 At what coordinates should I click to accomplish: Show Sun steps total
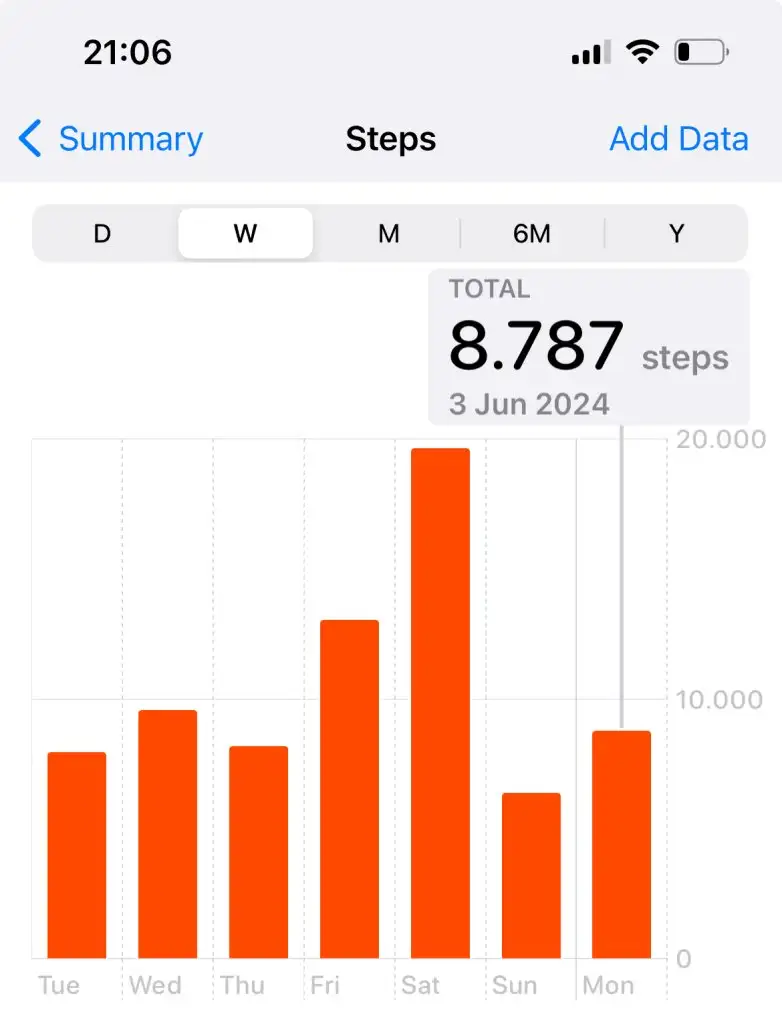(531, 875)
